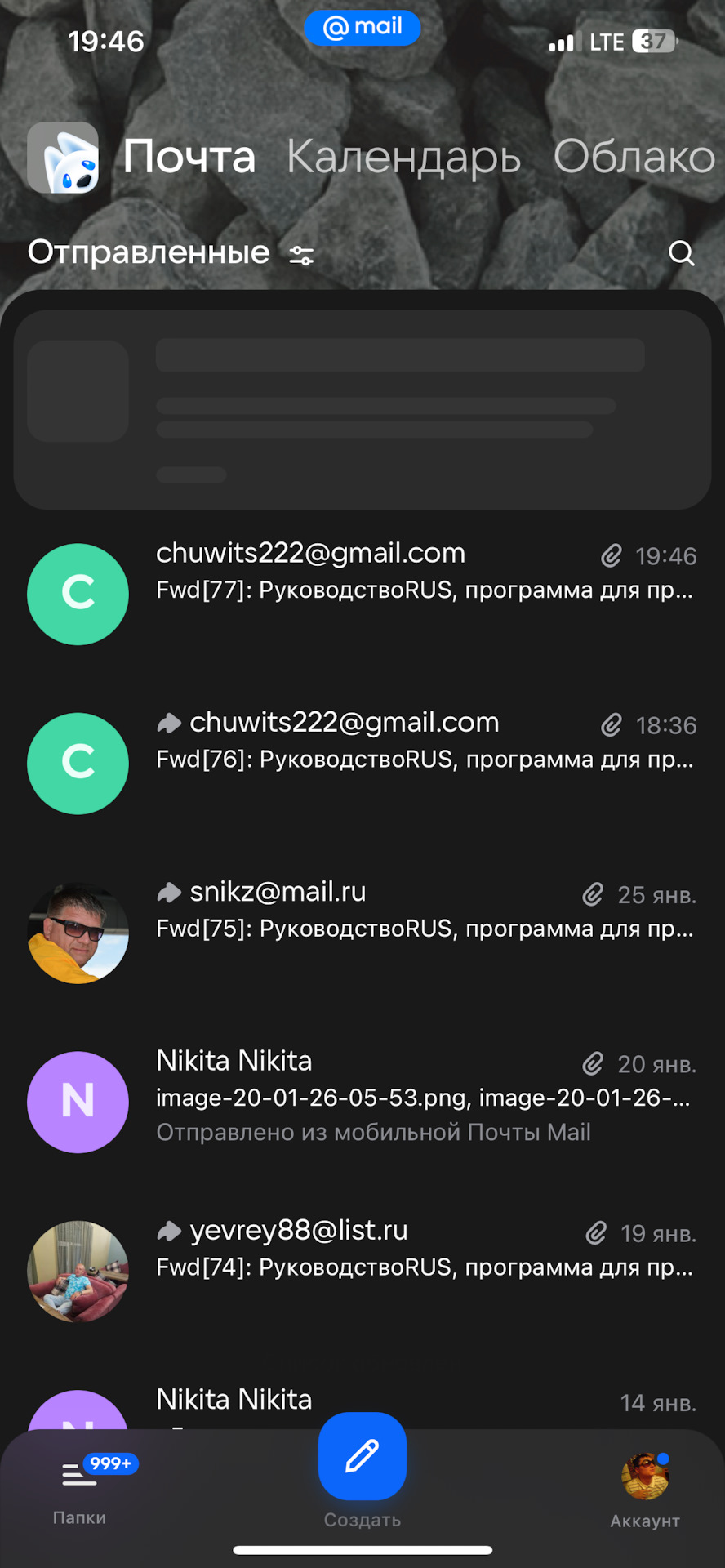Open Nikita Nikita email from 14 янв.
Image resolution: width=725 pixels, height=1568 pixels.
pos(425,1401)
